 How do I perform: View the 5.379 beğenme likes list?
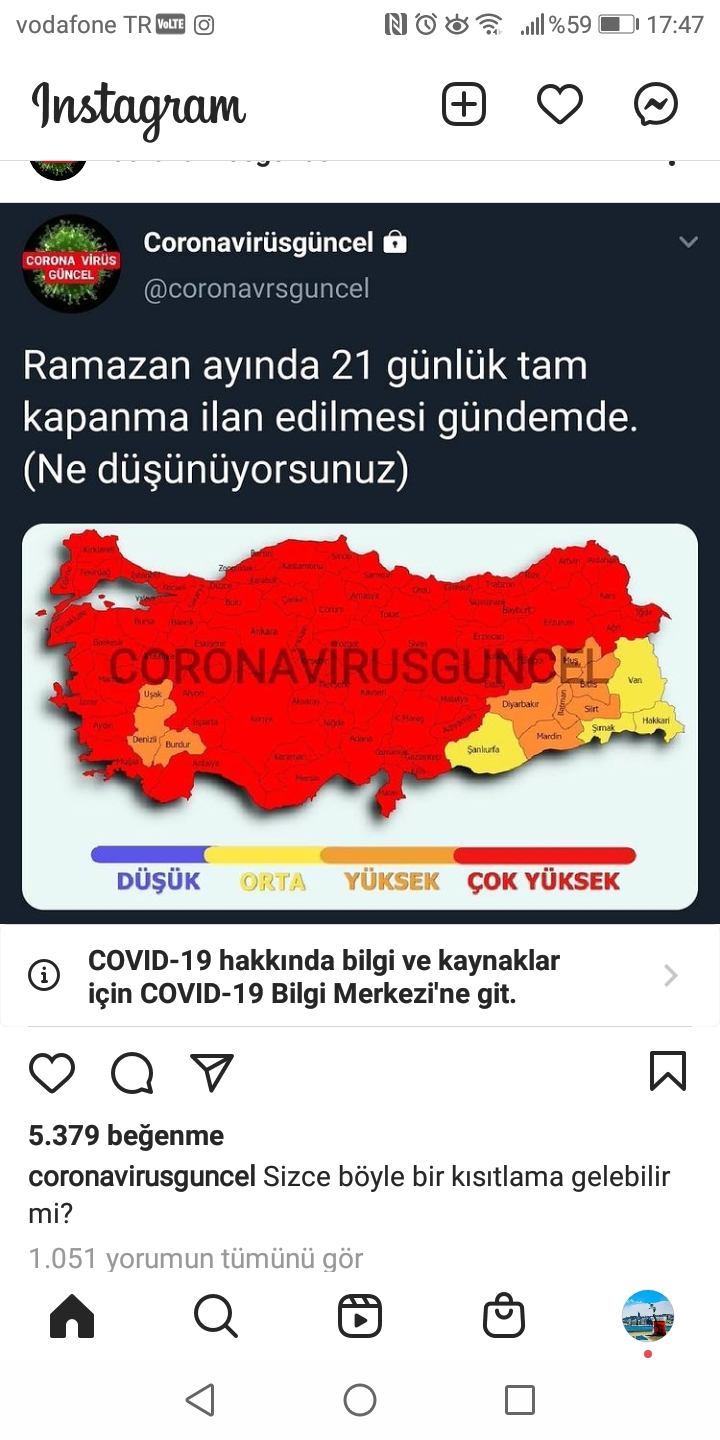tap(127, 1136)
